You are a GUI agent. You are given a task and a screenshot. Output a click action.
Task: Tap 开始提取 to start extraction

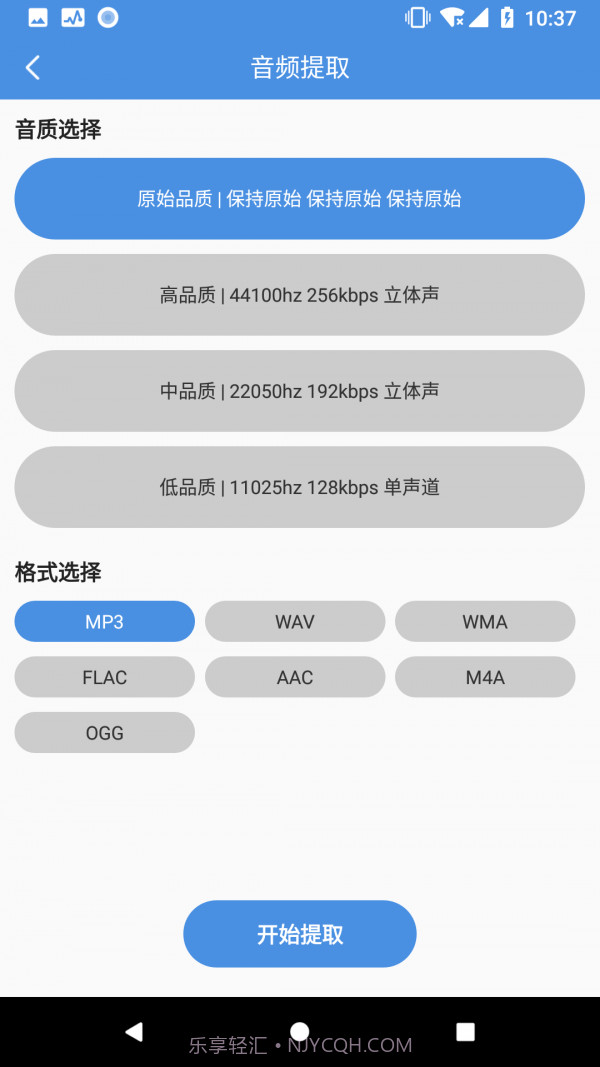[299, 934]
